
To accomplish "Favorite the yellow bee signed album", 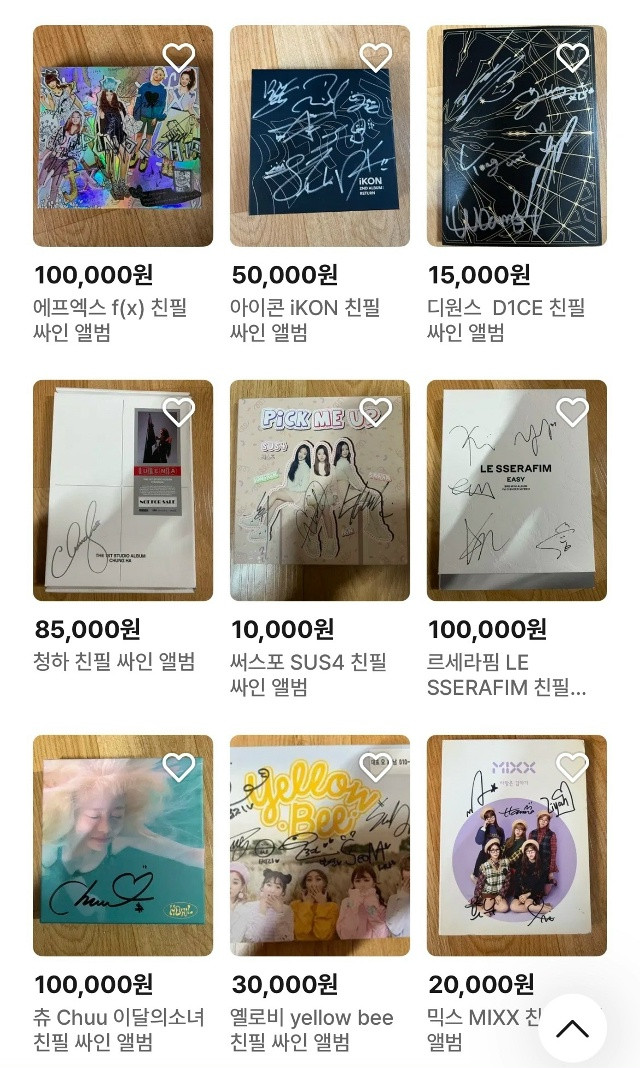I will pyautogui.click(x=376, y=767).
